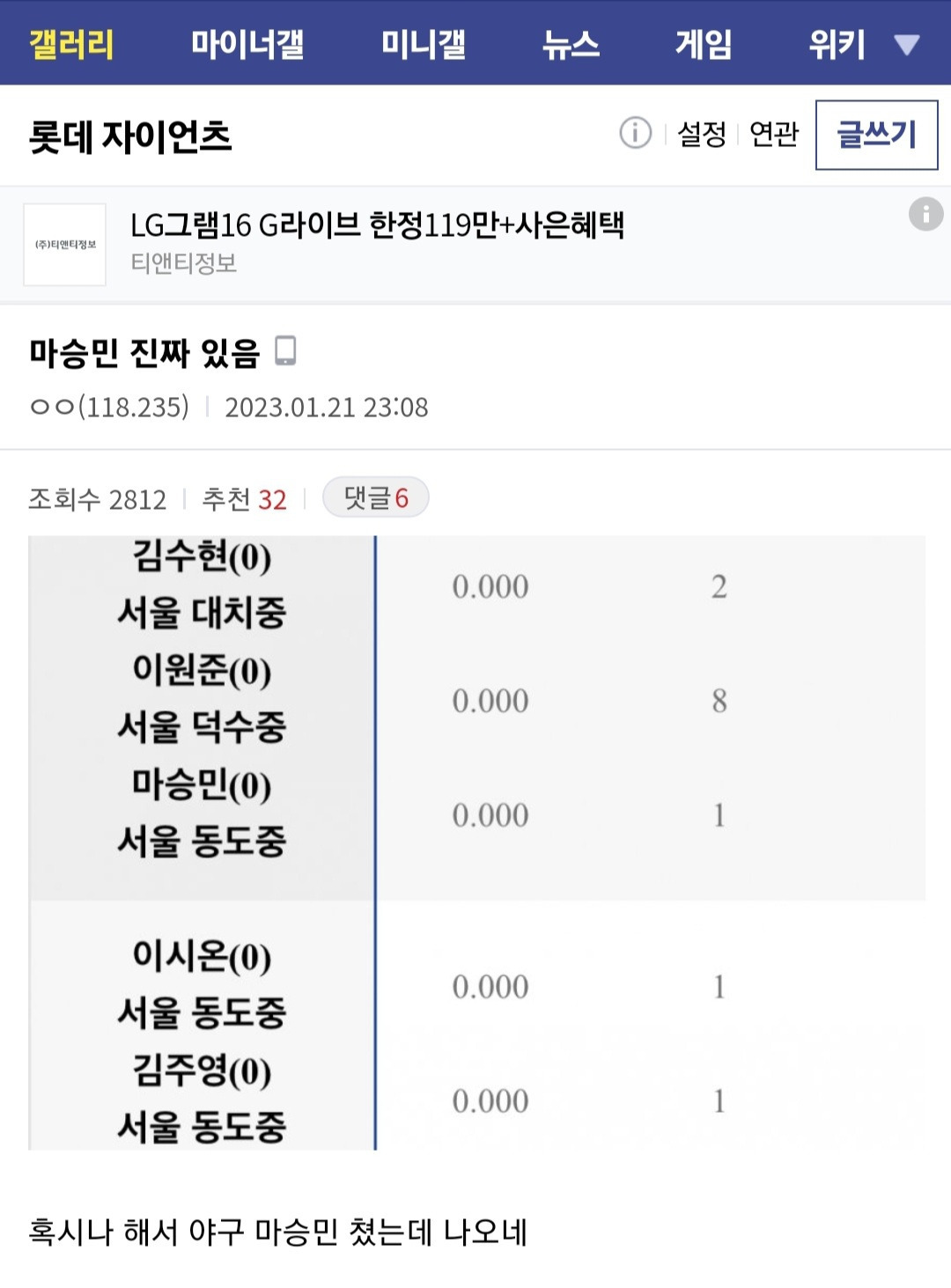Image resolution: width=951 pixels, height=1288 pixels.
Task: Open the 미니갤 section
Action: click(x=425, y=43)
